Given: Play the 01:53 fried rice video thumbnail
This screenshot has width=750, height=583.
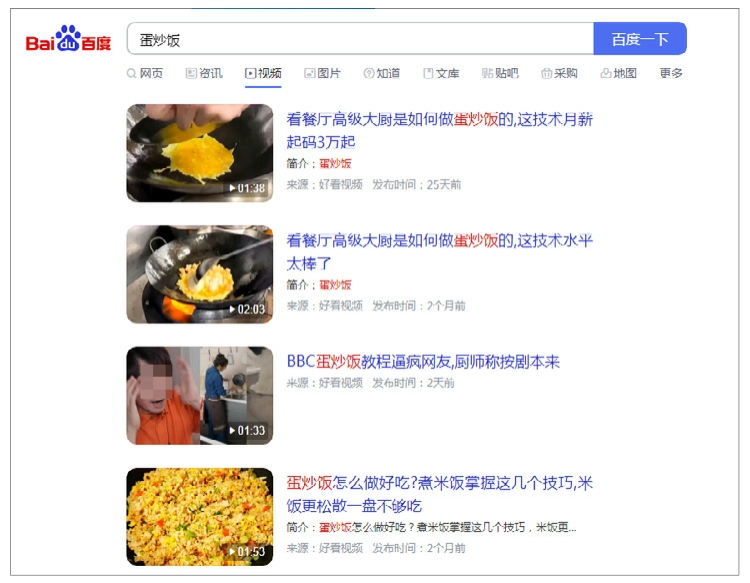Looking at the screenshot, I should [200, 516].
